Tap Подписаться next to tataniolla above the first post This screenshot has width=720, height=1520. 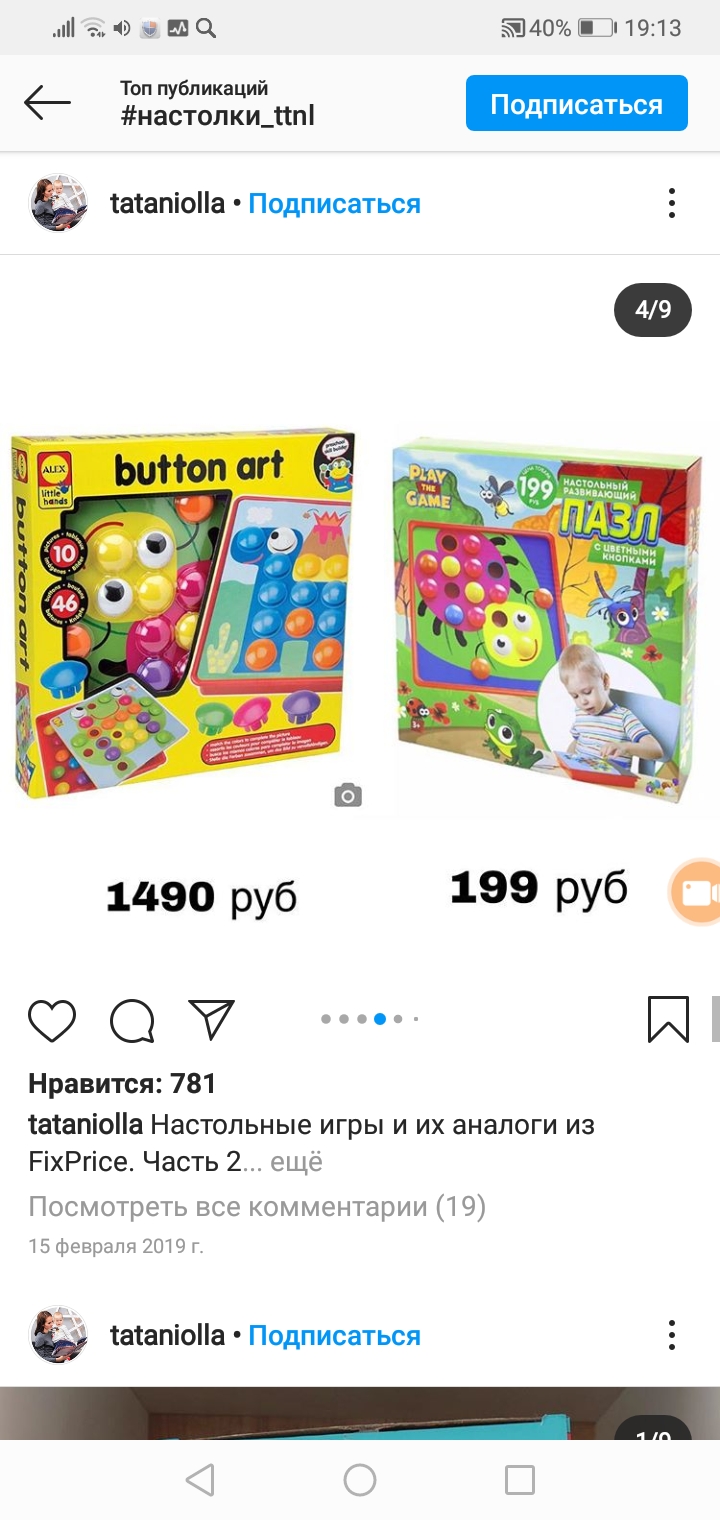pos(334,204)
